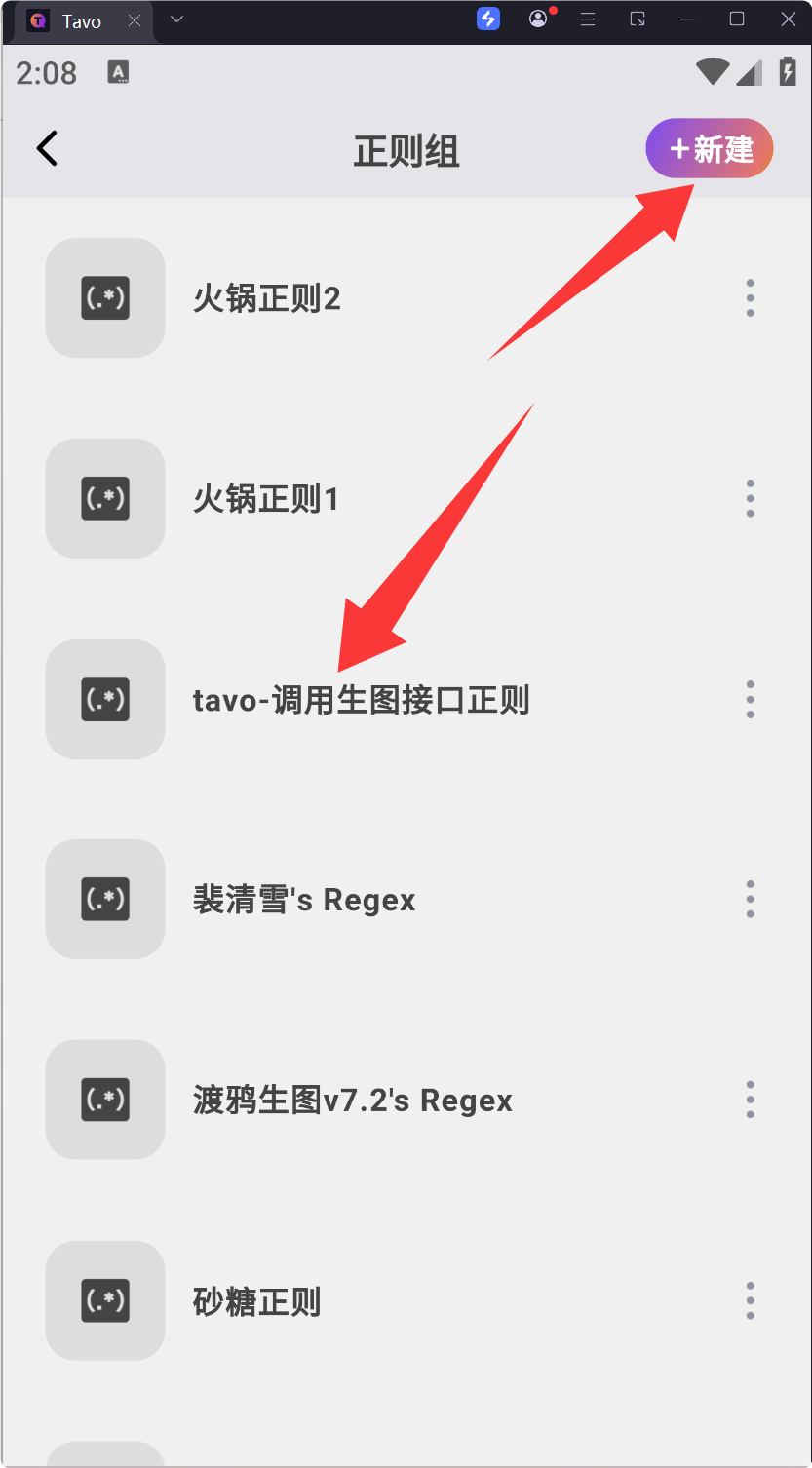The width and height of the screenshot is (812, 1468).
Task: Open more options for 火锅正则2
Action: (x=750, y=298)
